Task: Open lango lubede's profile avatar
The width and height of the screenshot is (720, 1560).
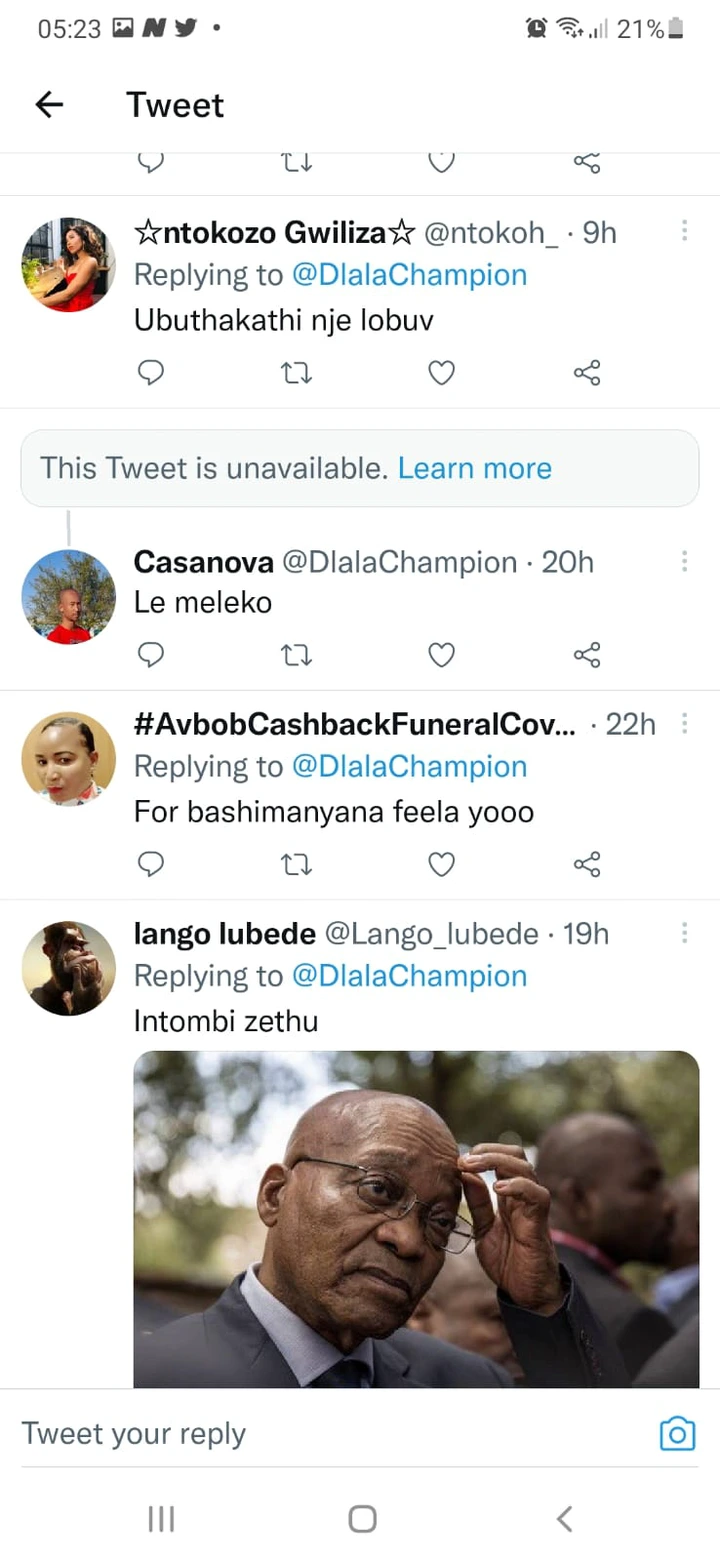Action: tap(68, 968)
